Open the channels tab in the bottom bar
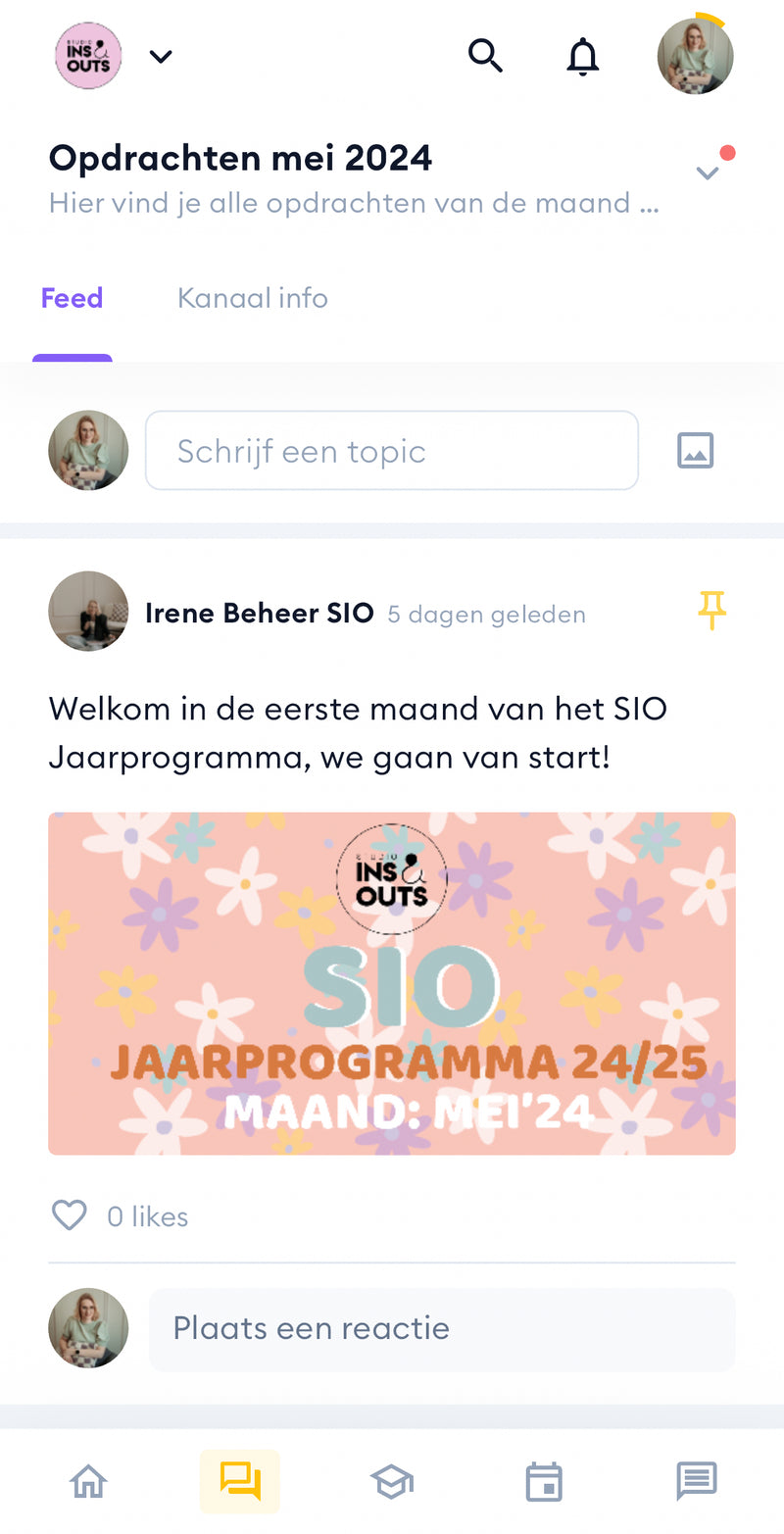 point(240,1481)
